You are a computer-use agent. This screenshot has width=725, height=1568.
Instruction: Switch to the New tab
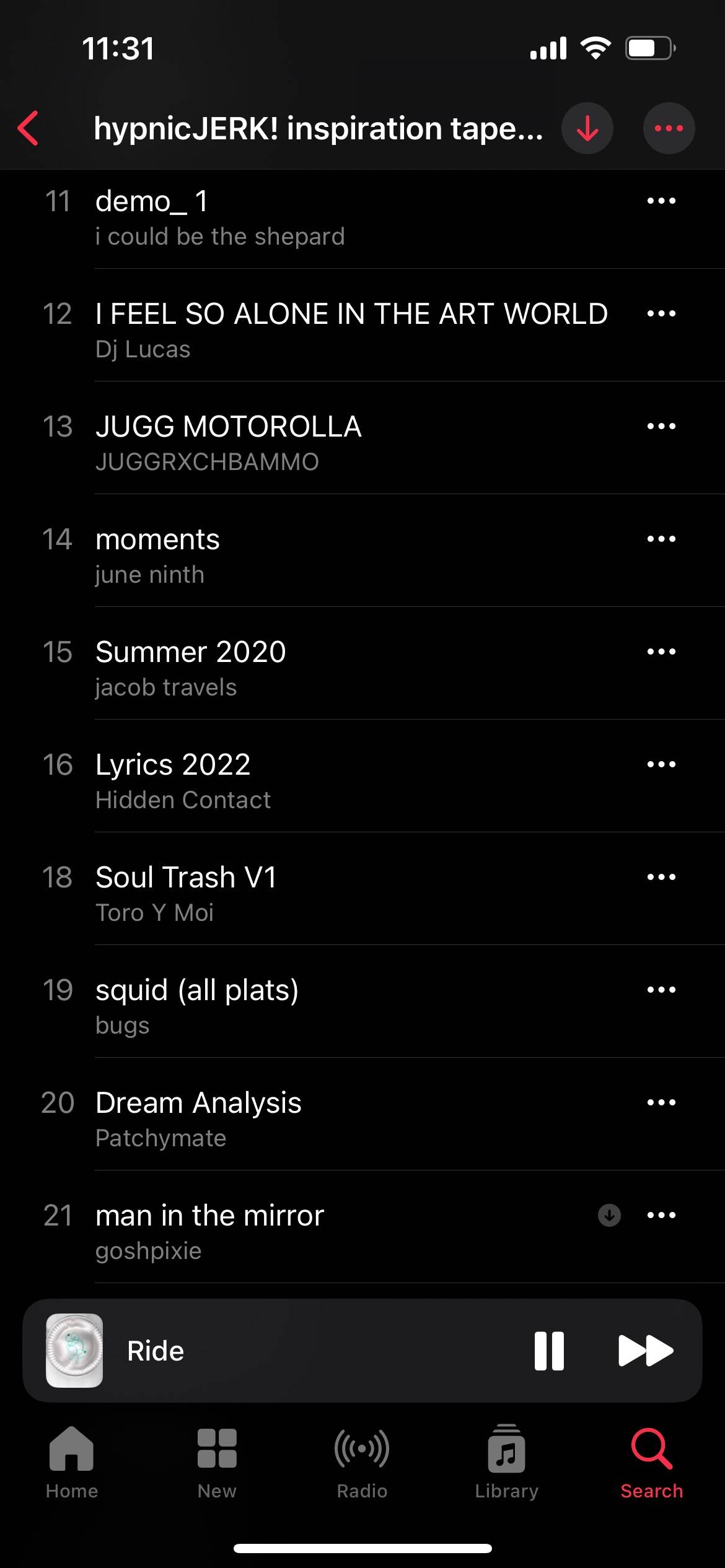(217, 1463)
